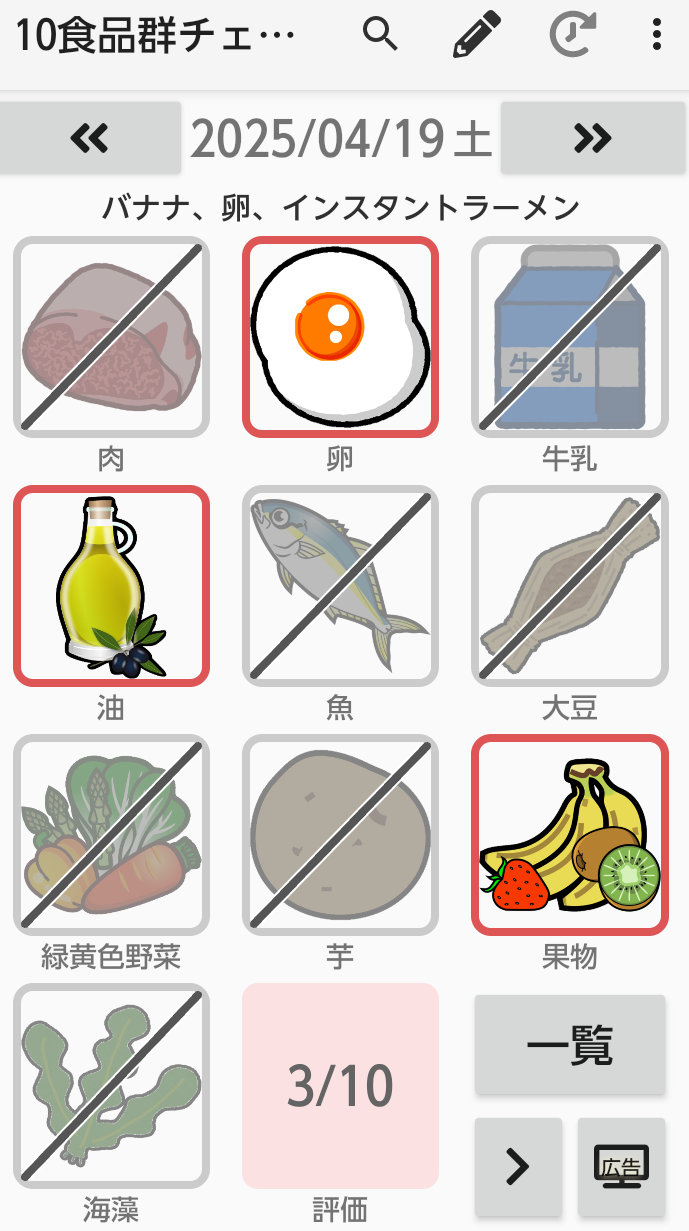Mark 肉 (meat) as eaten
The width and height of the screenshot is (689, 1231).
pos(111,337)
